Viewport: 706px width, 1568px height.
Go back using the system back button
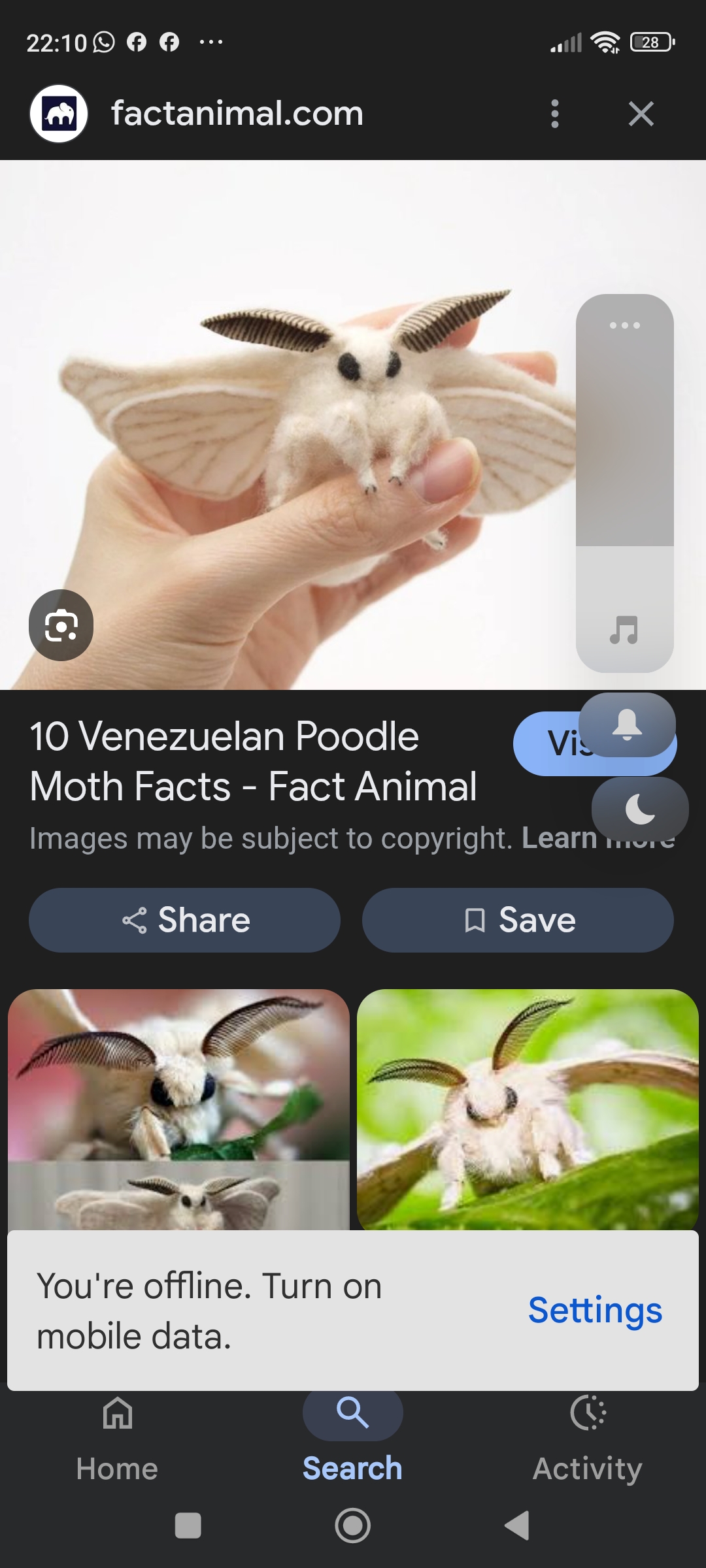coord(517,1526)
